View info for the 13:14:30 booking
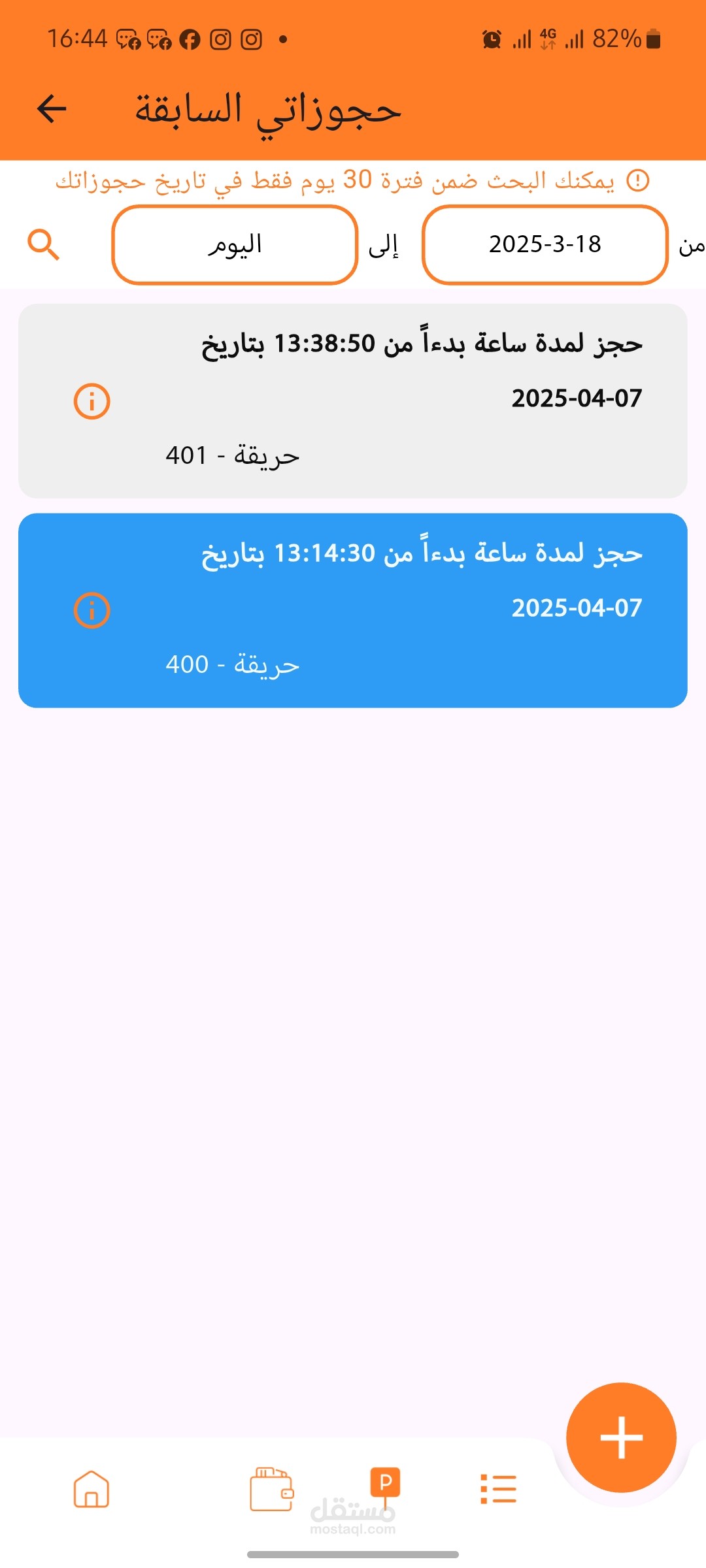Viewport: 706px width, 1568px height. tap(92, 611)
